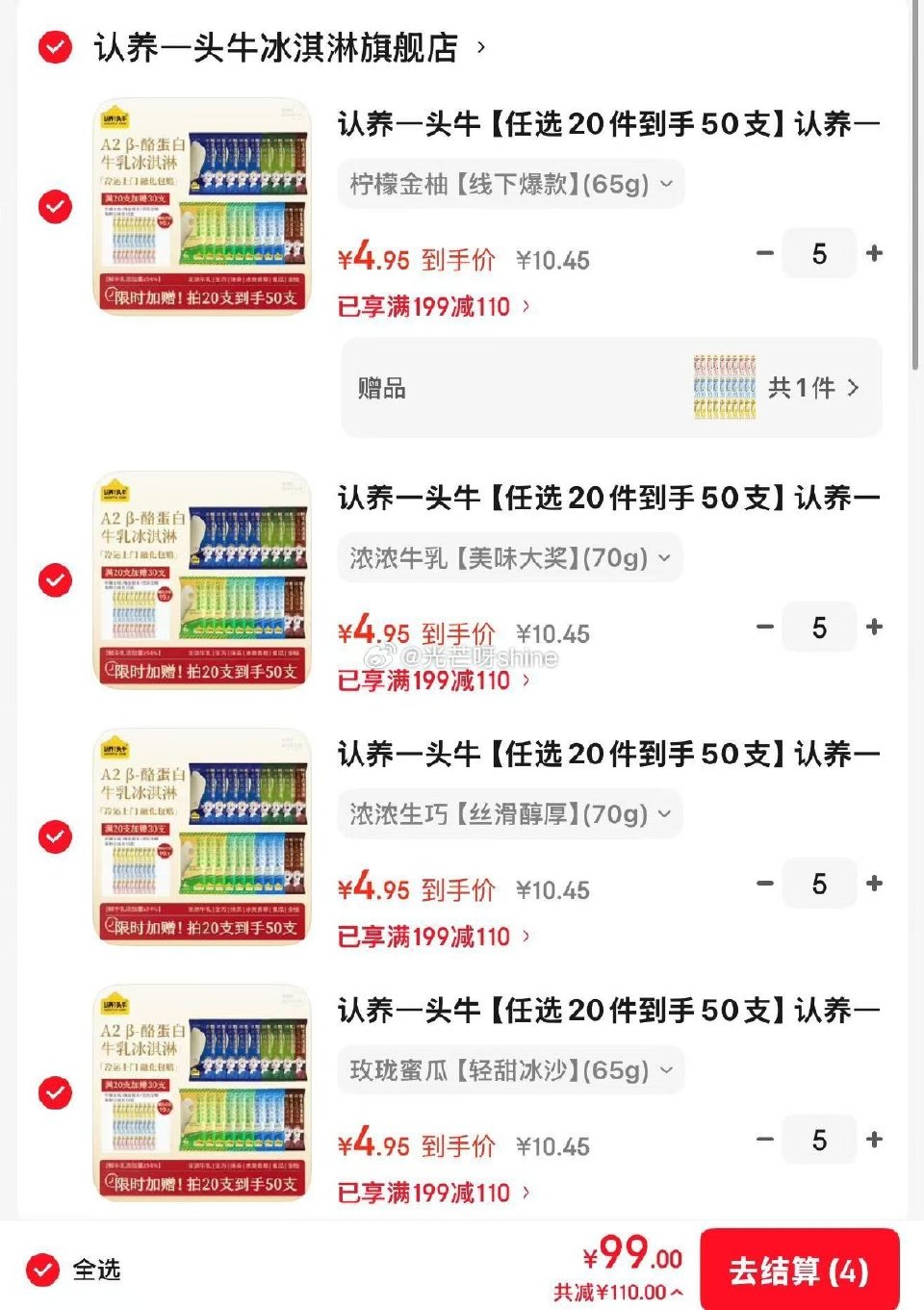Image resolution: width=924 pixels, height=1310 pixels.
Task: Toggle the 全选 select-all checkbox
Action: [43, 1271]
